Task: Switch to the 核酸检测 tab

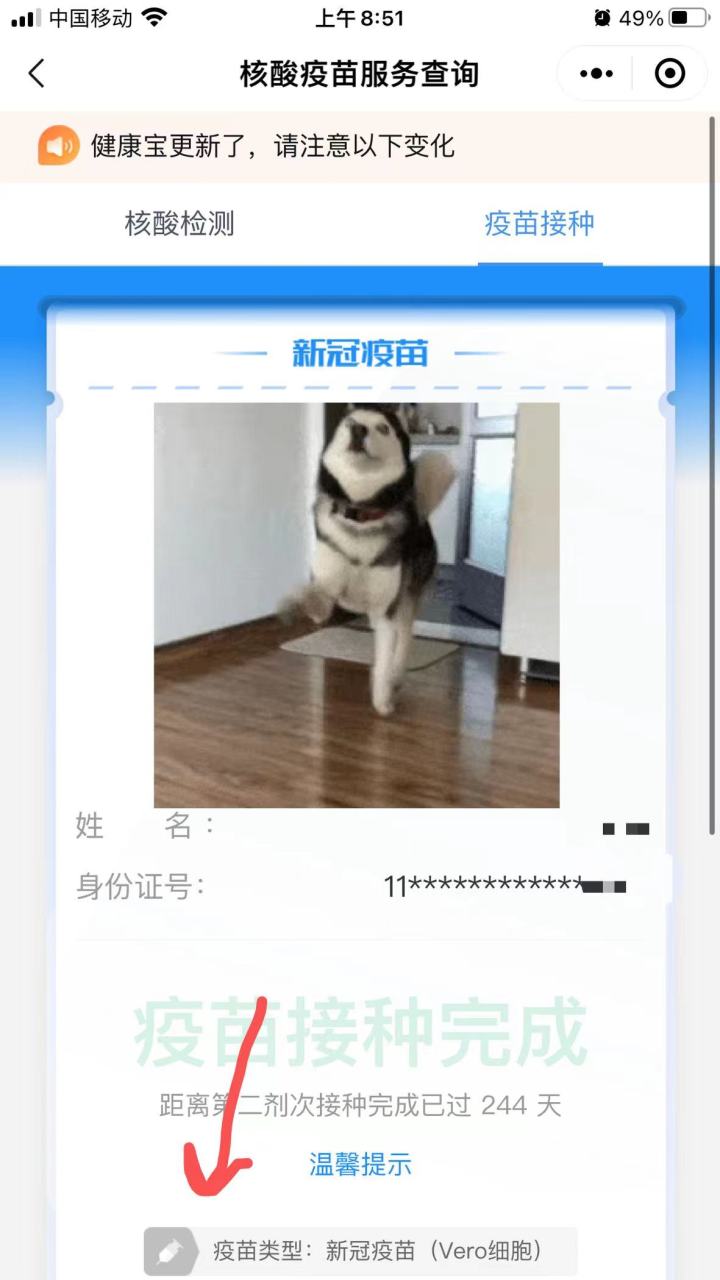Action: pyautogui.click(x=179, y=223)
